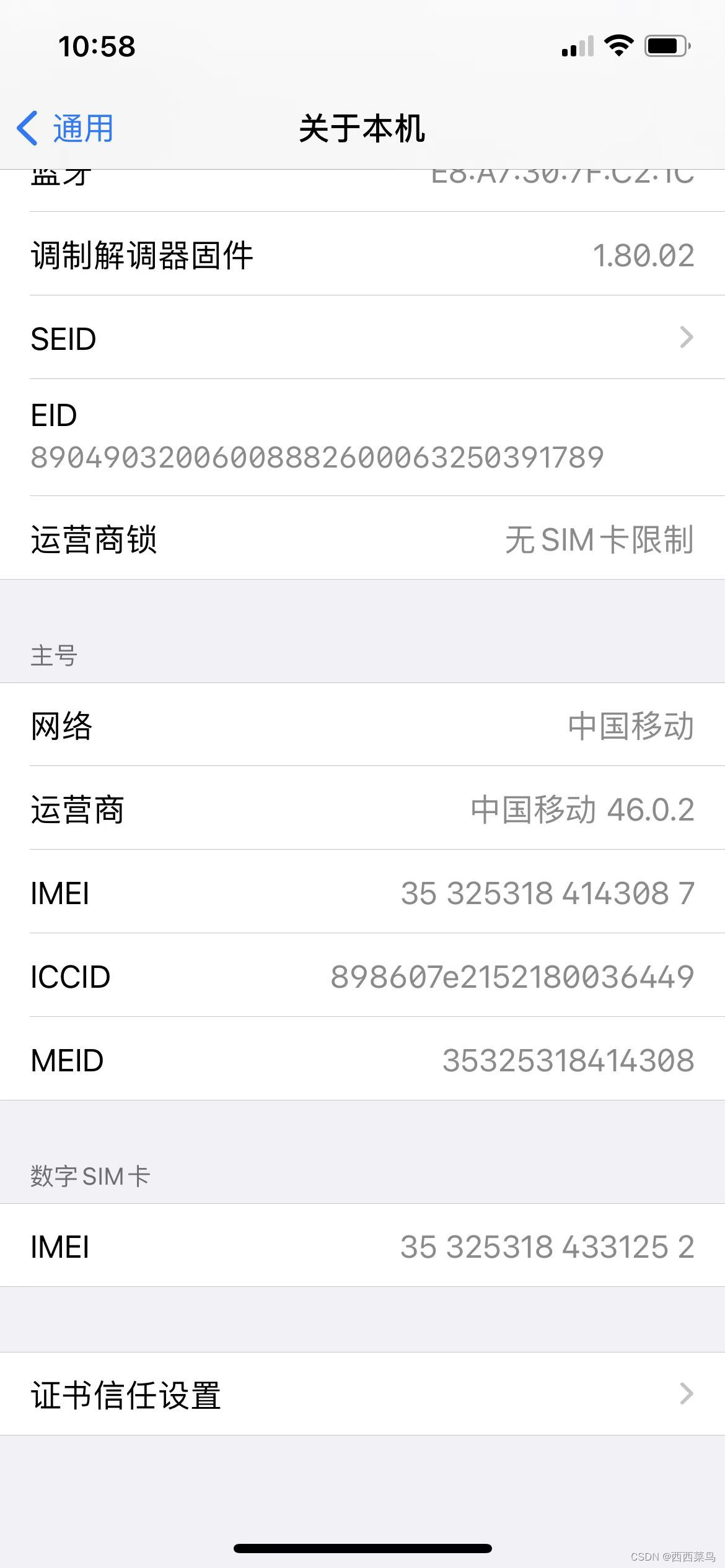The width and height of the screenshot is (725, 1568).
Task: Tap the 网络 row showing 中国移动
Action: point(362,728)
